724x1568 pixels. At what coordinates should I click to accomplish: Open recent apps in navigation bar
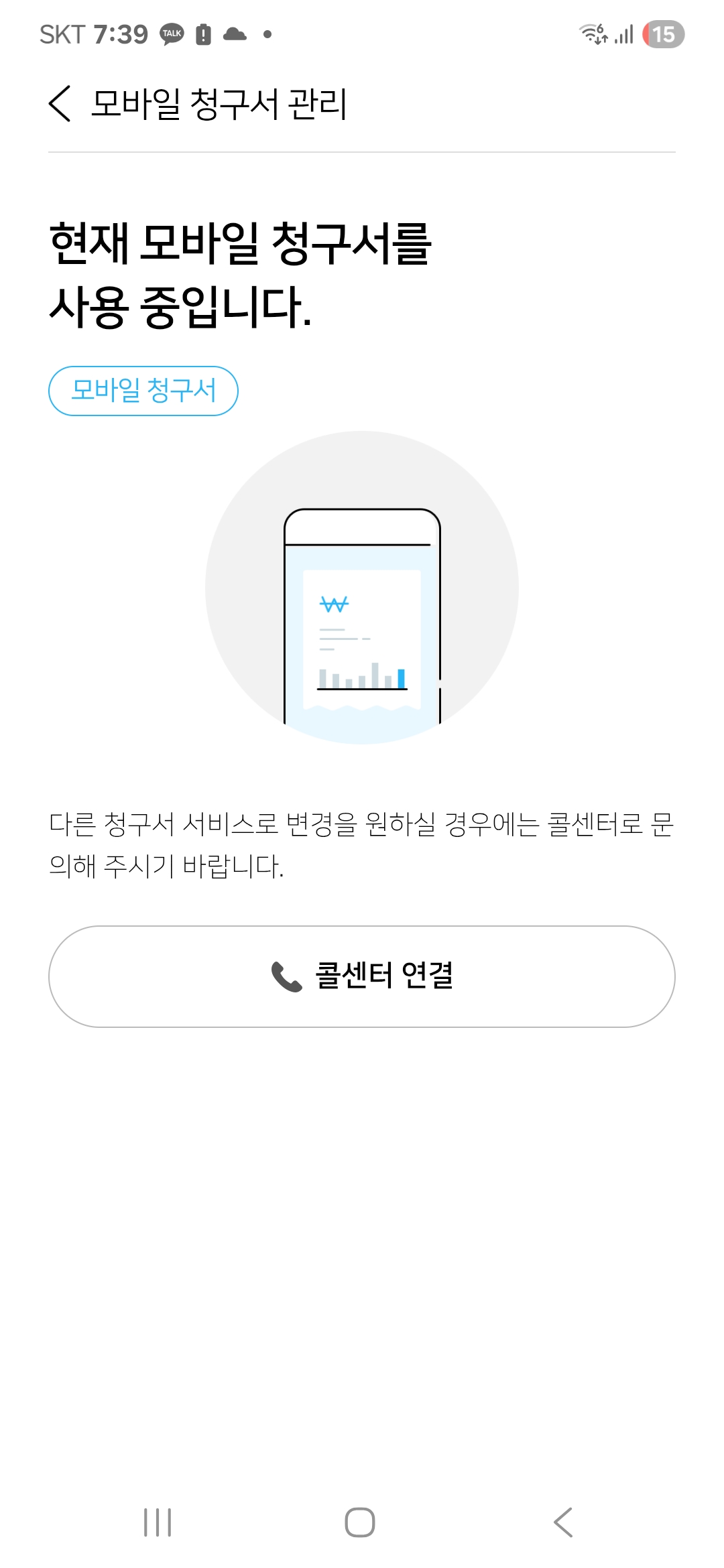coord(158,1522)
